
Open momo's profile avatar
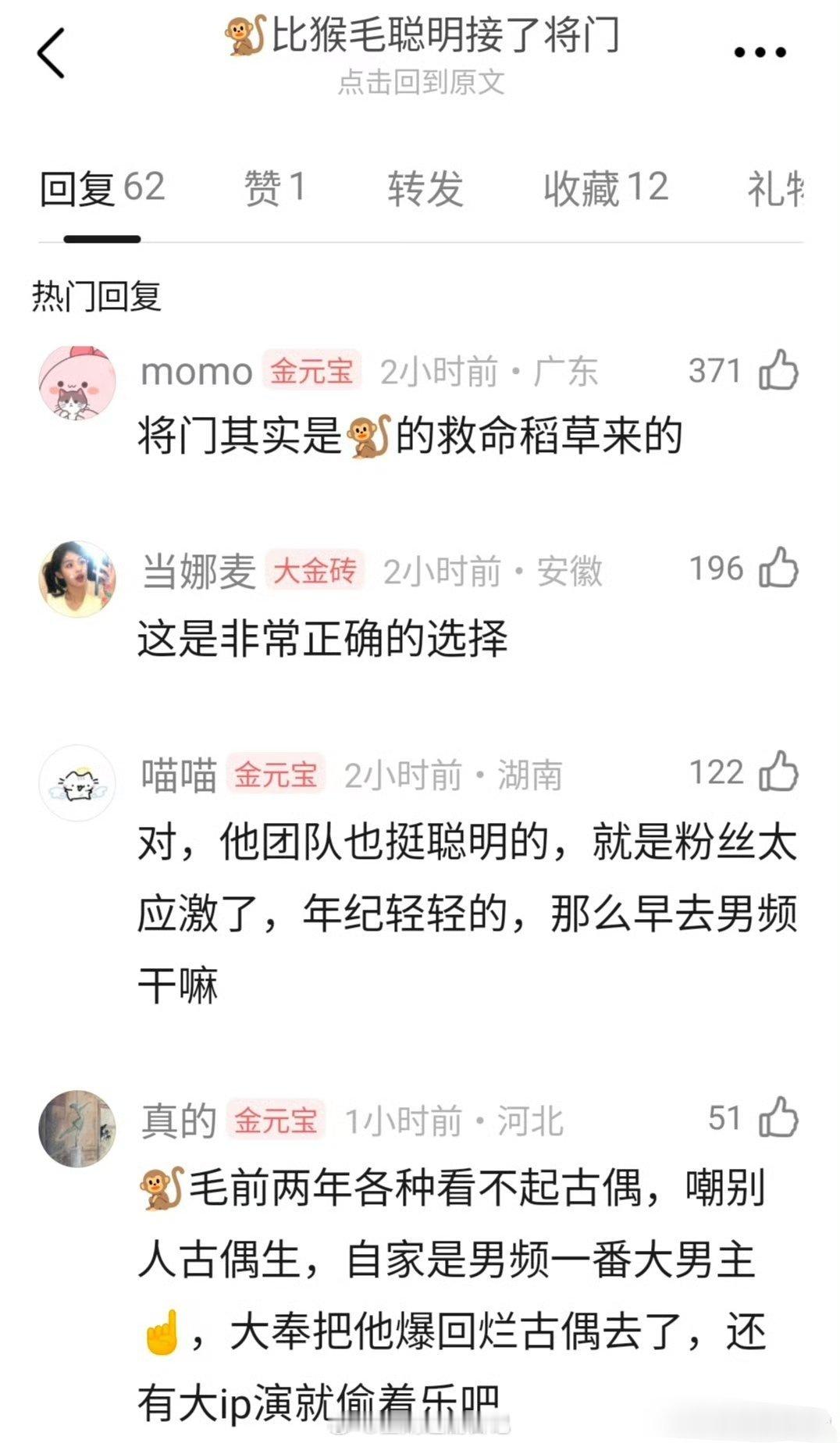click(x=78, y=379)
